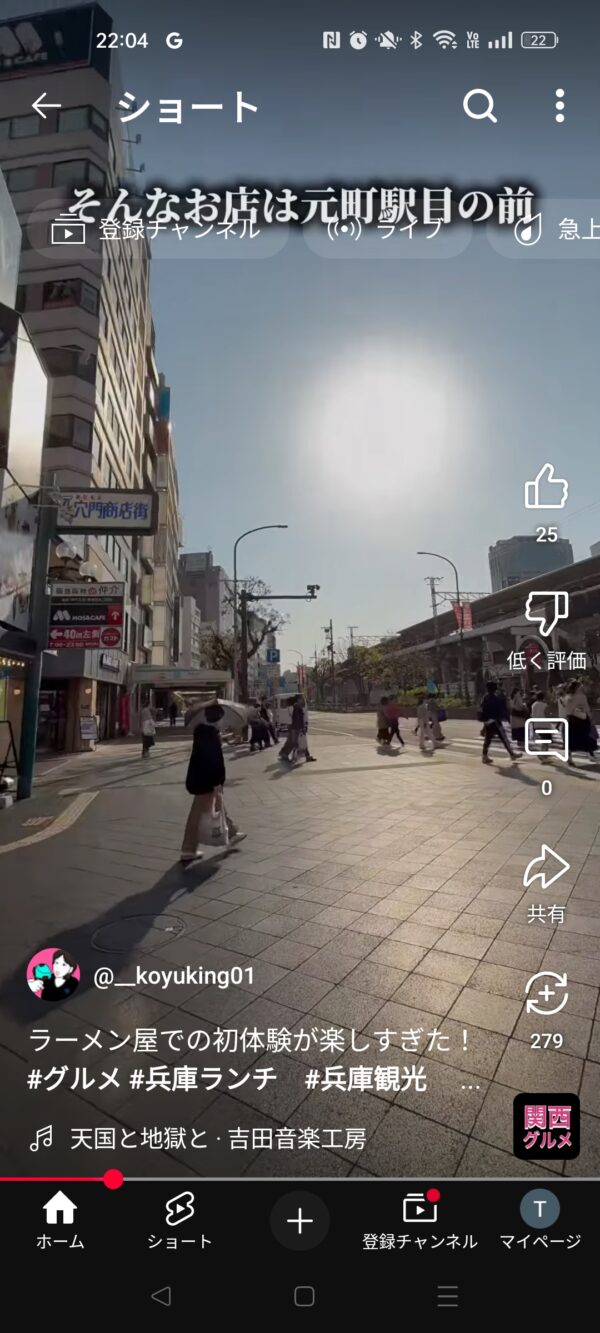Open the マイページ tab

click(x=540, y=1221)
